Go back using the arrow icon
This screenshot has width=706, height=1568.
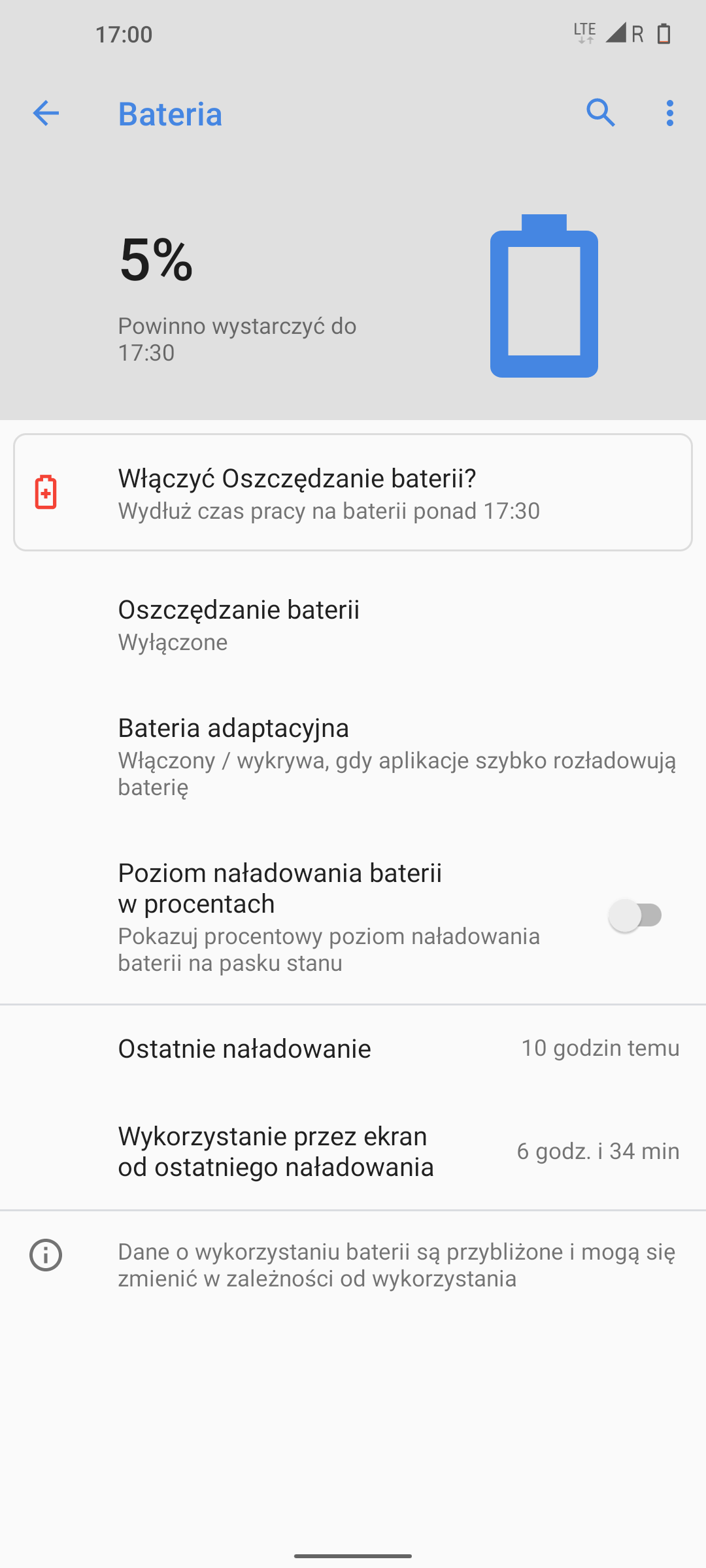(46, 113)
